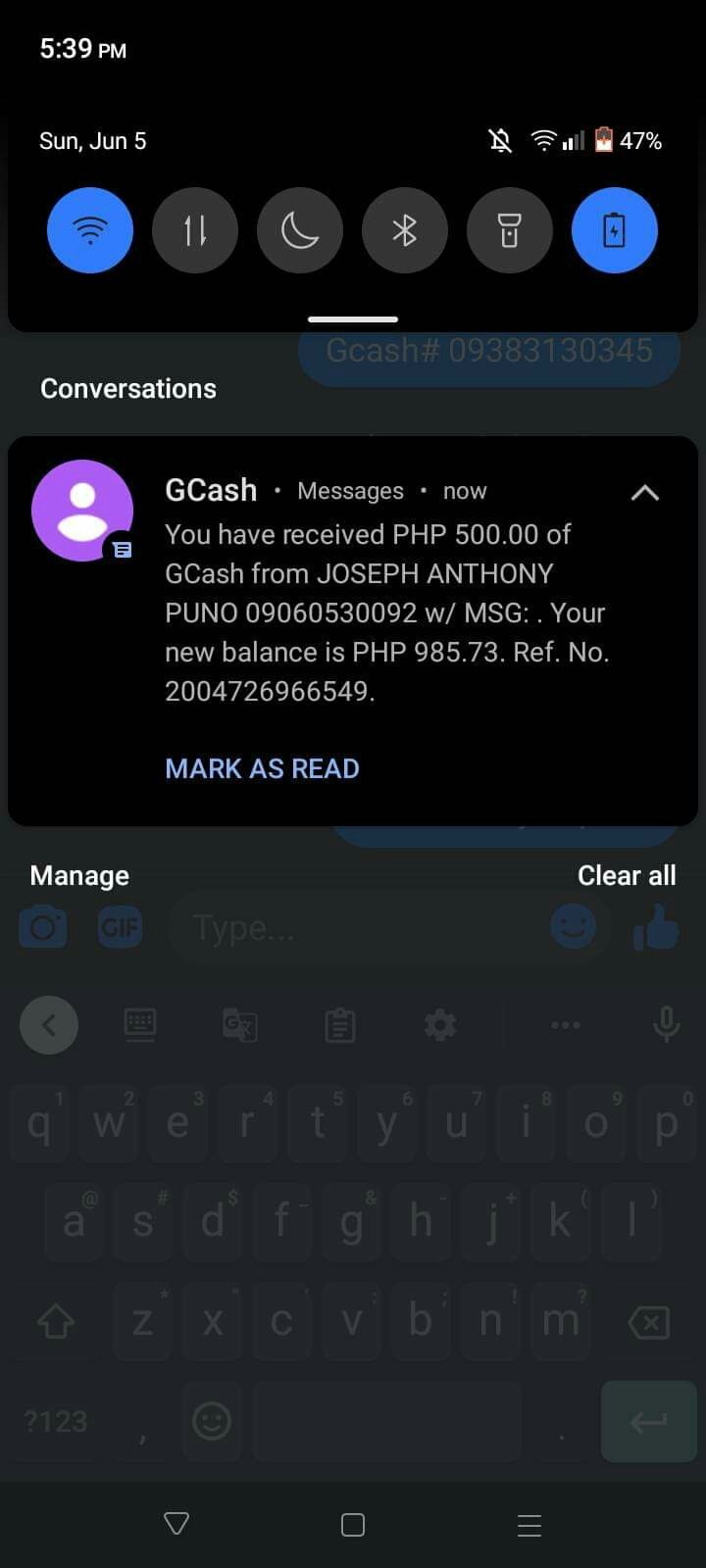This screenshot has height=1568, width=706.
Task: Mark the GCash message as read
Action: [262, 768]
